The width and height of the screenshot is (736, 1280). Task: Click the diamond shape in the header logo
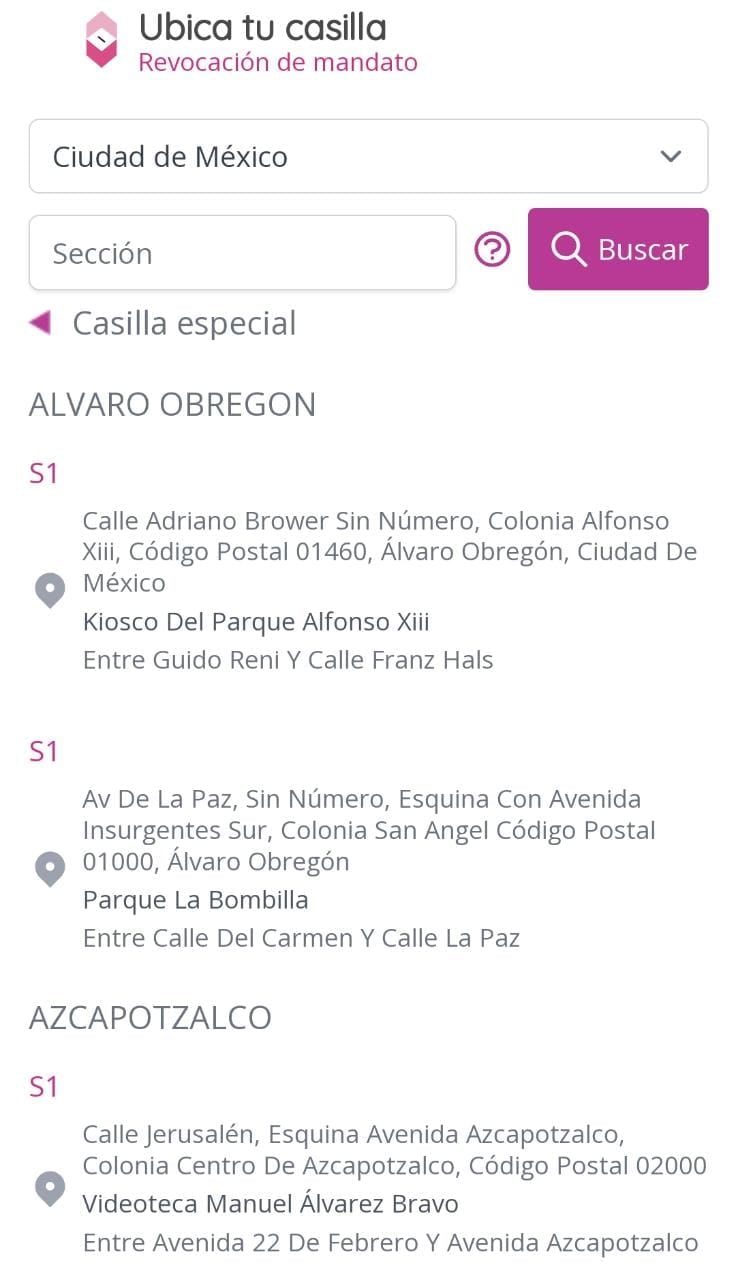coord(101,40)
